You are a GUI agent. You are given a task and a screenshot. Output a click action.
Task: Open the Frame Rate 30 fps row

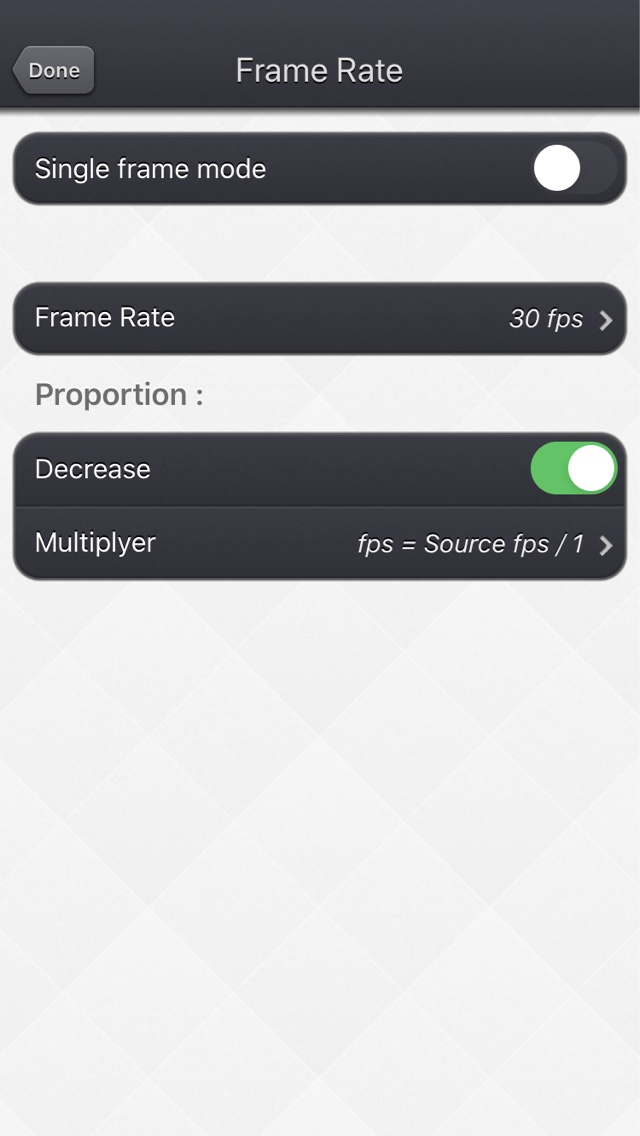point(320,318)
